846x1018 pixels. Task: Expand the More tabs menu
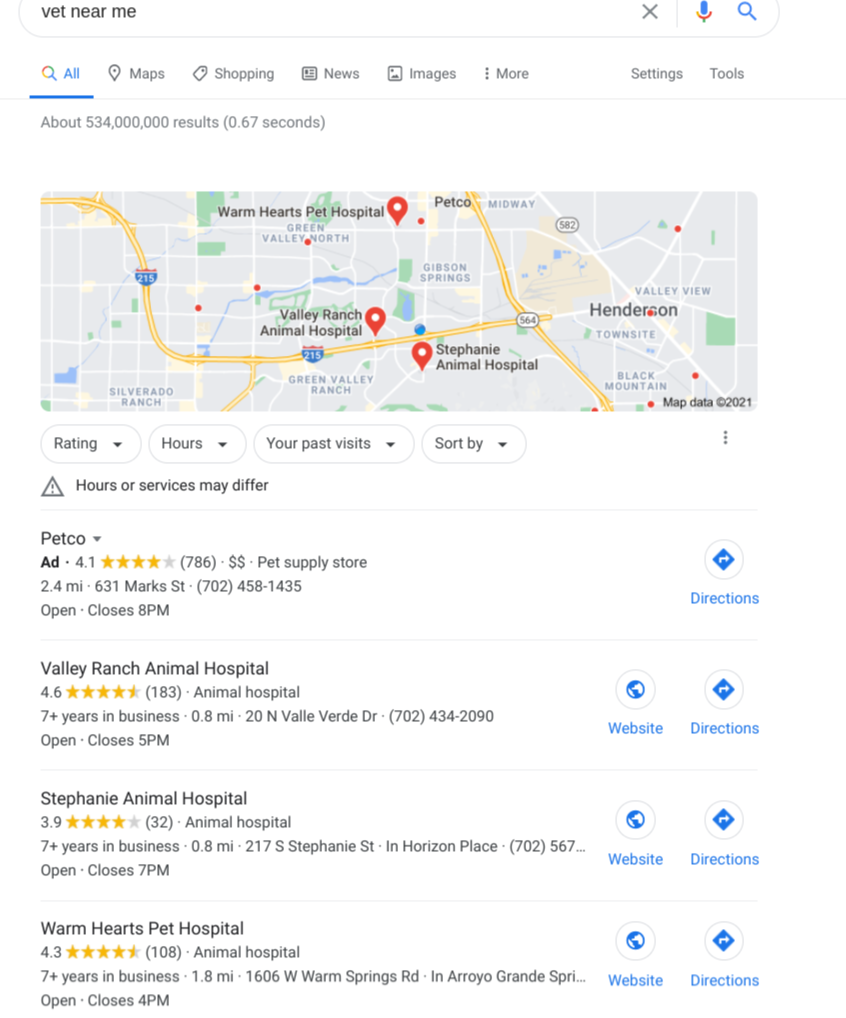tap(505, 74)
